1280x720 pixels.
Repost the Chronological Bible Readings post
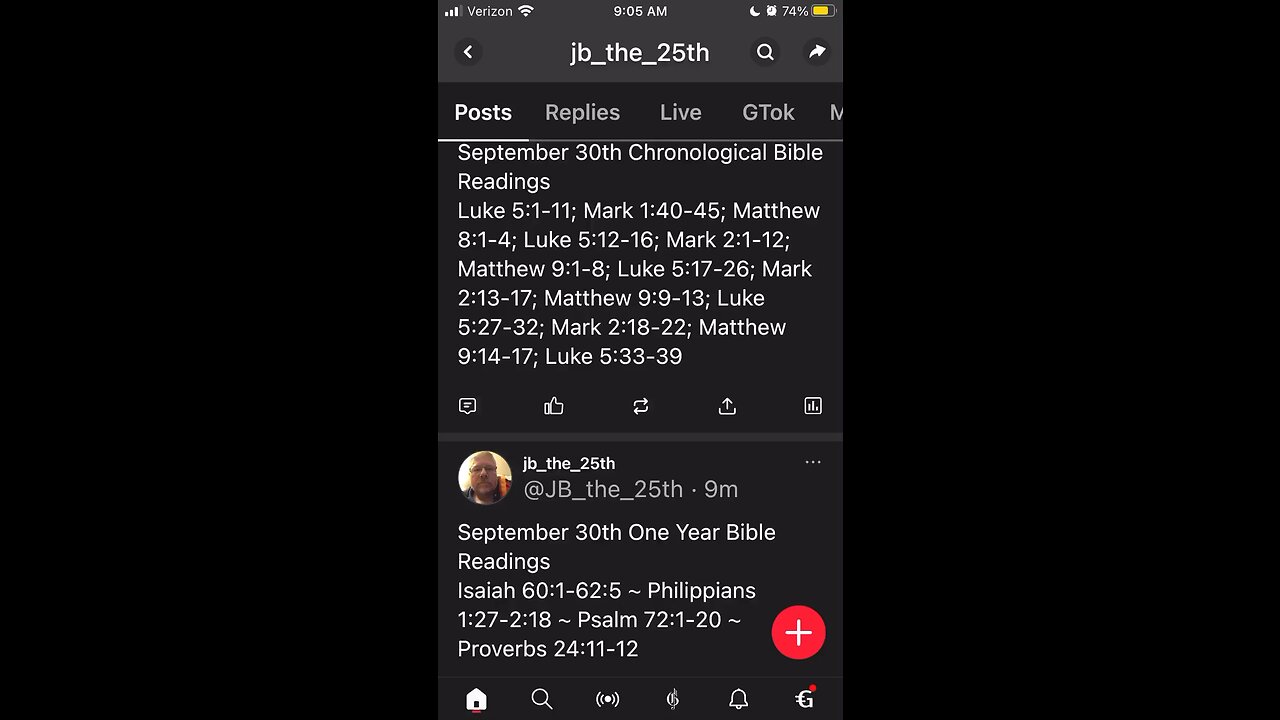pyautogui.click(x=640, y=406)
